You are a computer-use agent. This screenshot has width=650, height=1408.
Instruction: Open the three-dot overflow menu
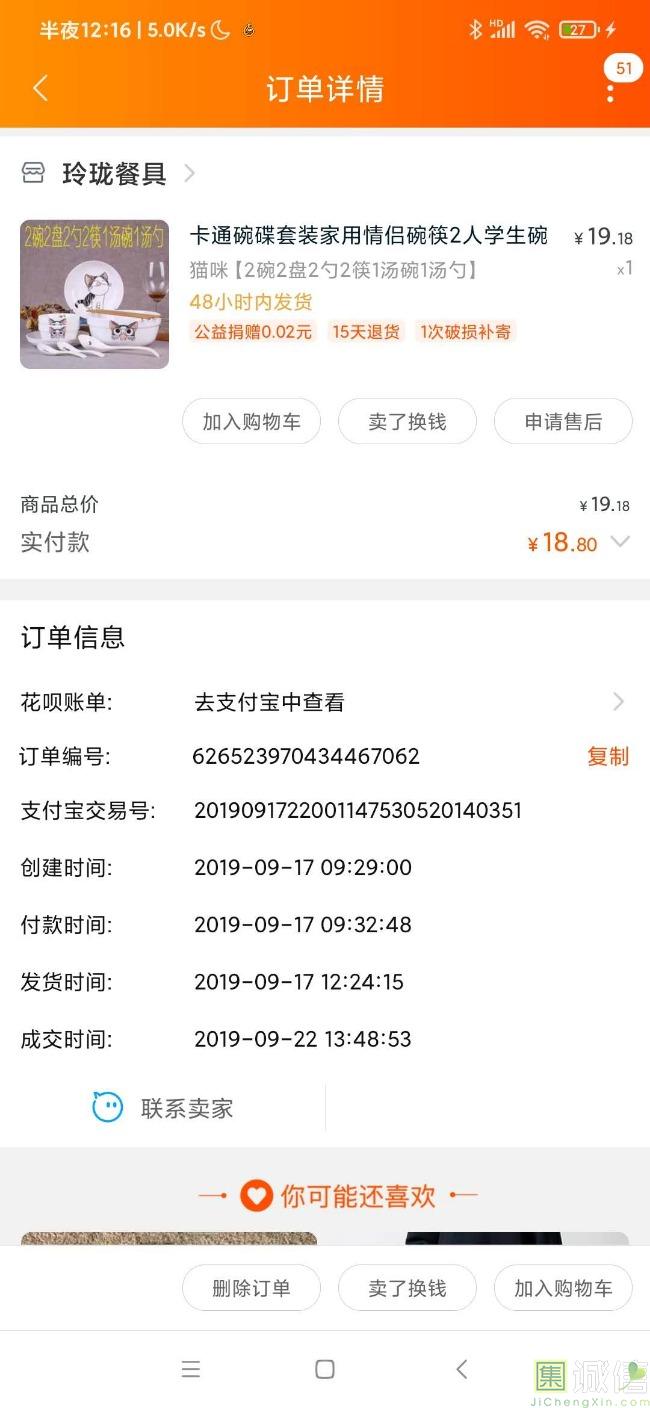point(610,93)
